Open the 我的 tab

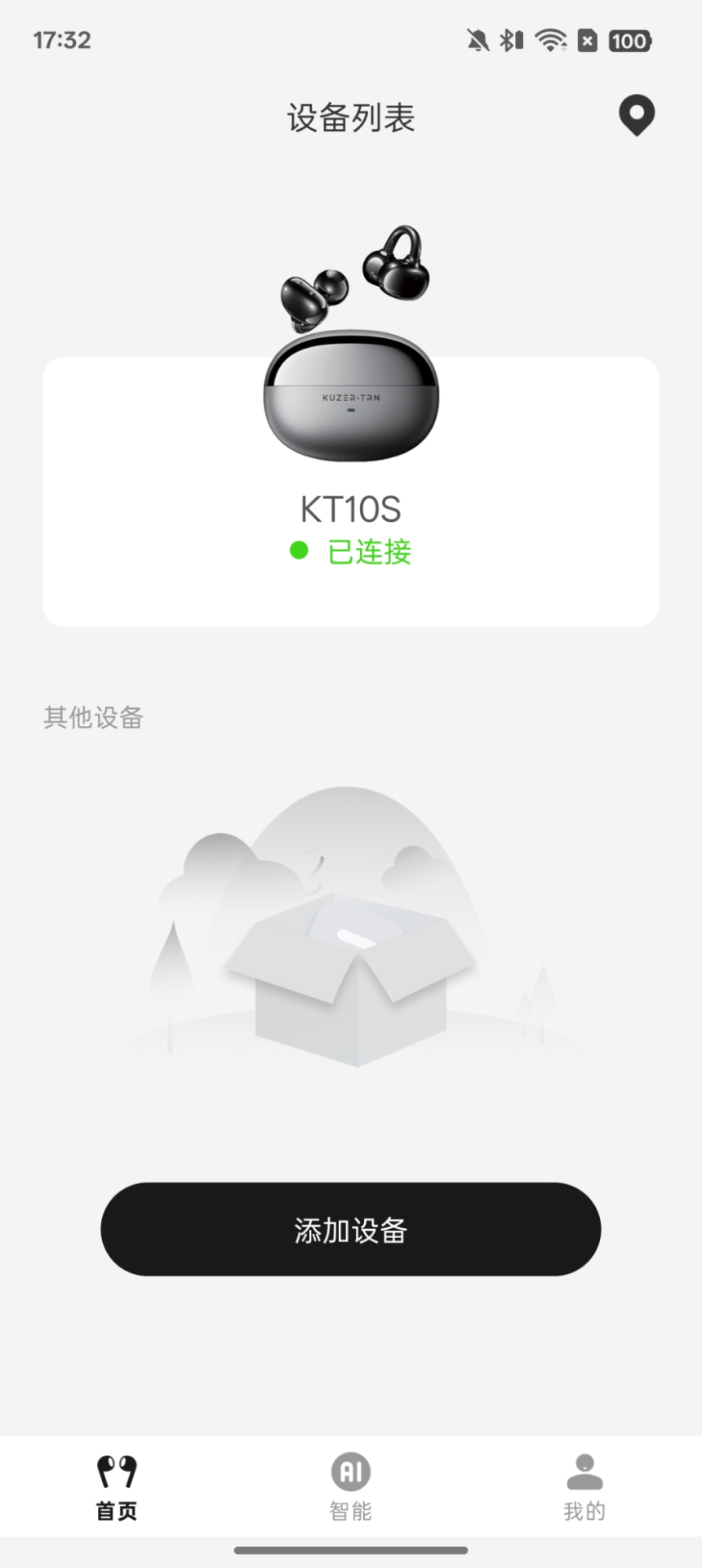583,1486
